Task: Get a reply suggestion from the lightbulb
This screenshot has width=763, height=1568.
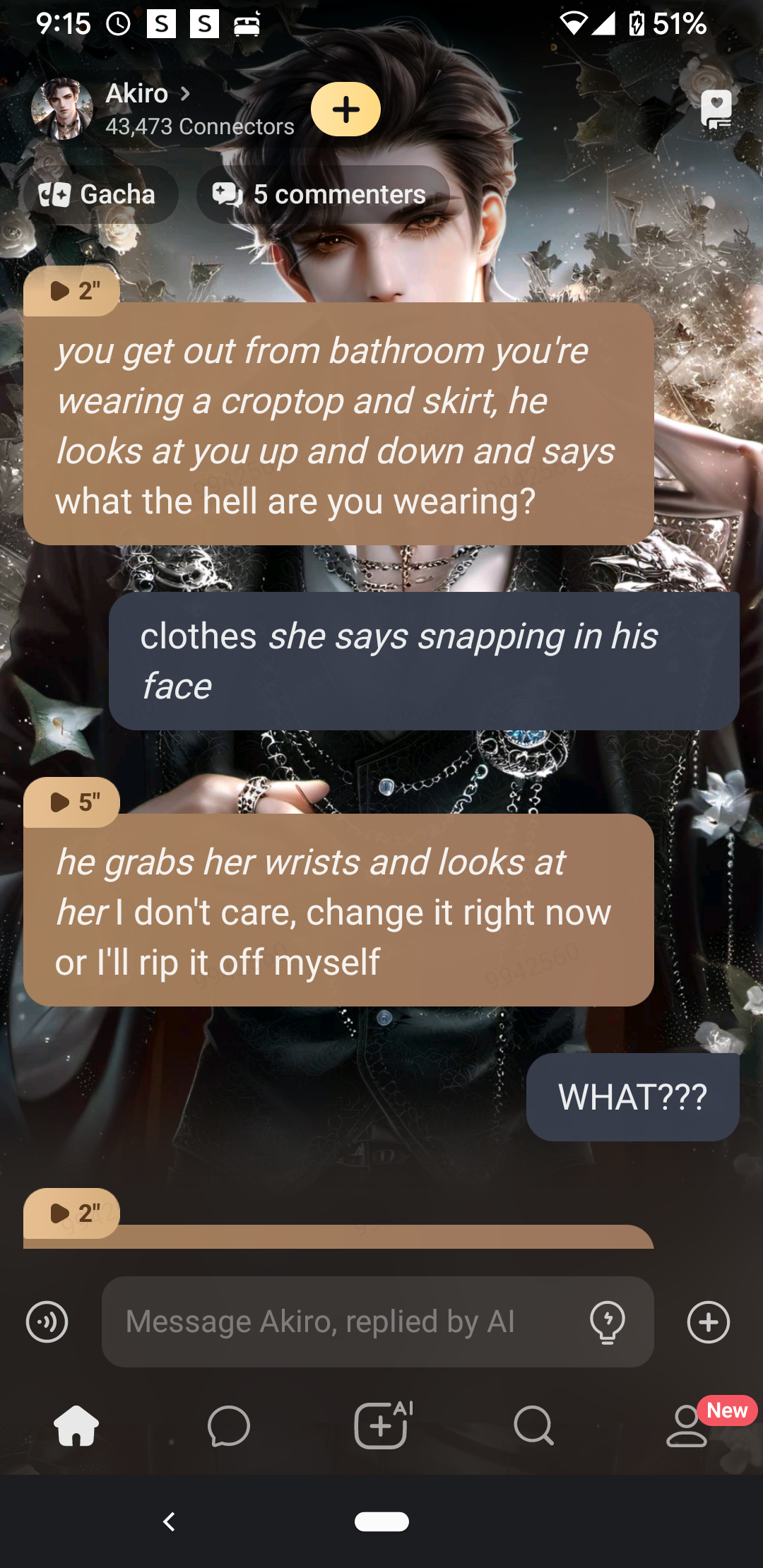Action: point(607,1321)
